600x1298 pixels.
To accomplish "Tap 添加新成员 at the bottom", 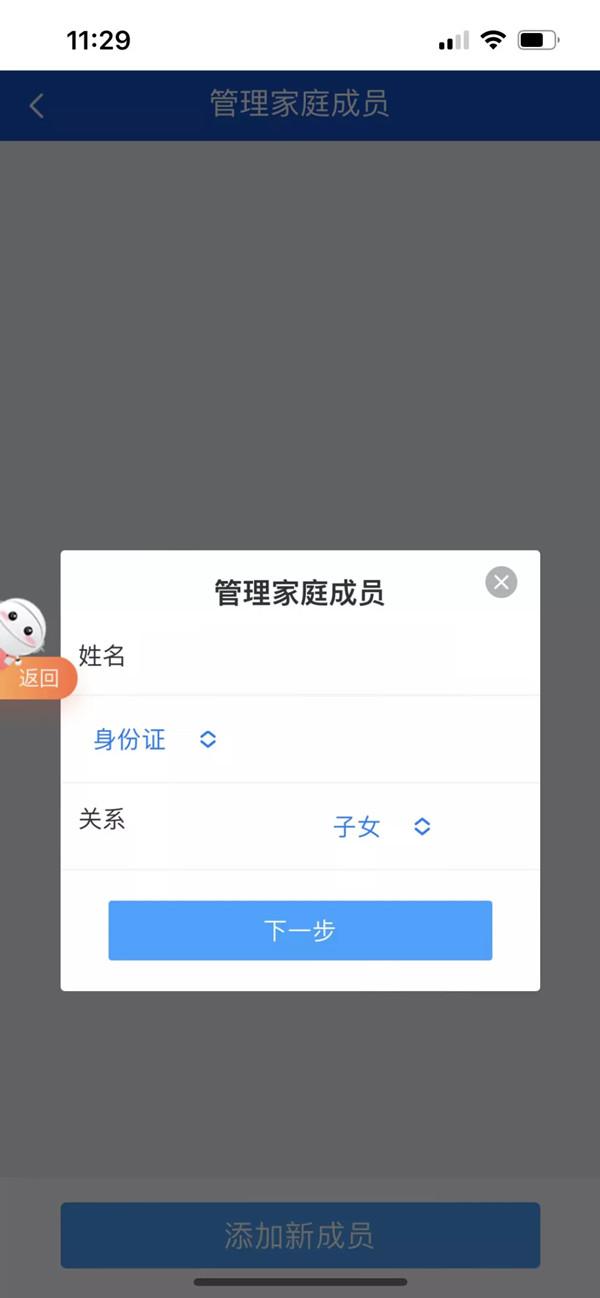I will [x=300, y=1235].
